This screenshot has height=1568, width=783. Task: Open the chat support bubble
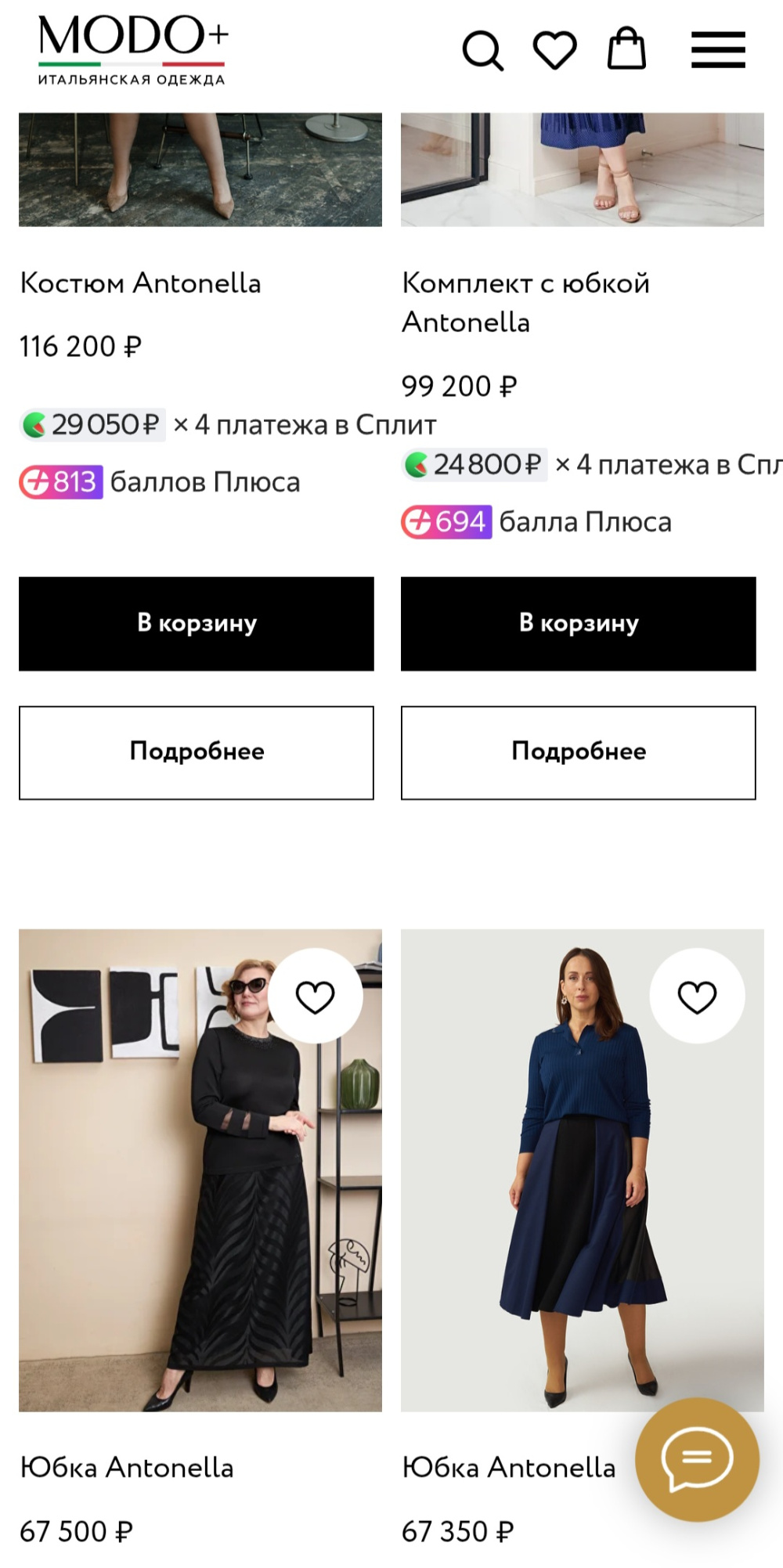point(697,1459)
